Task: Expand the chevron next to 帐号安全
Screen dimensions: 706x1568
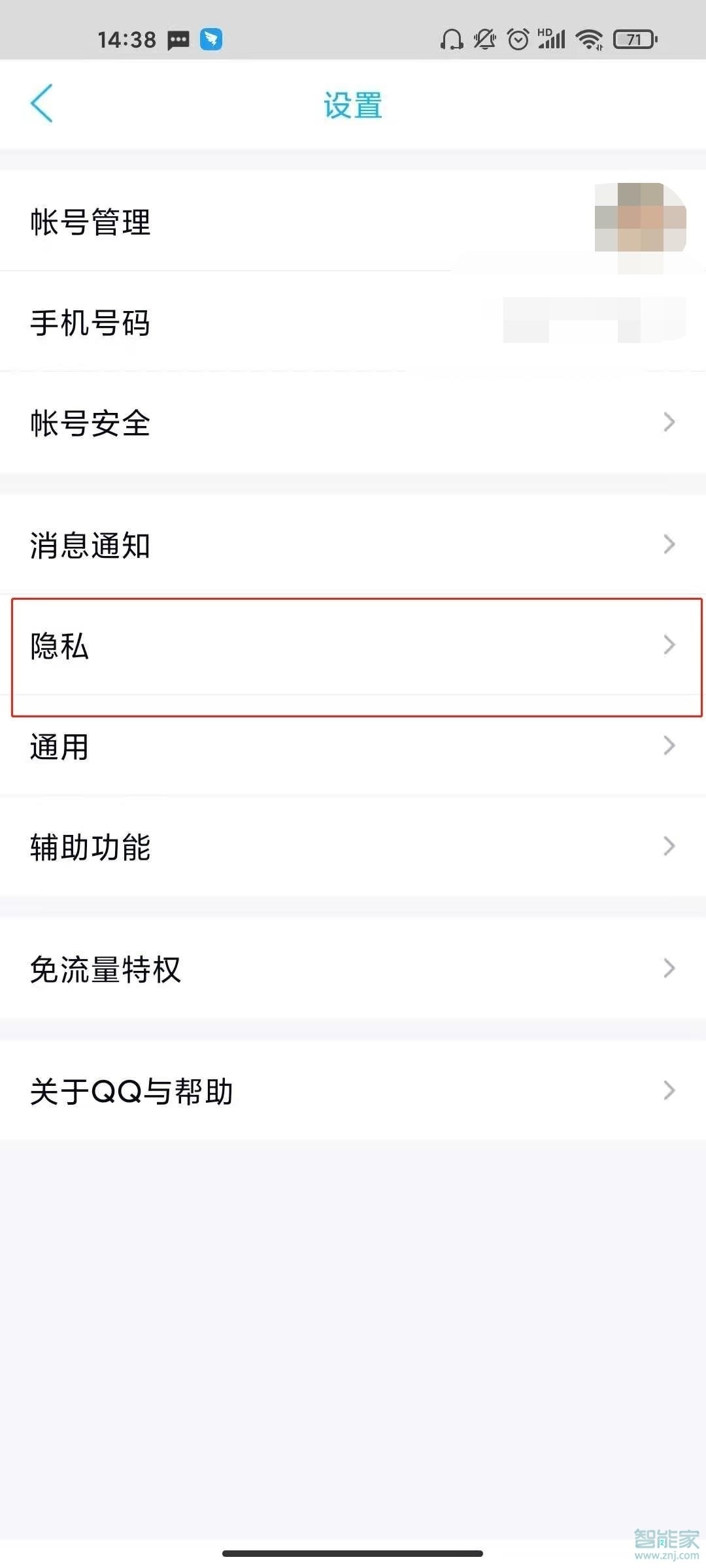Action: pos(669,422)
